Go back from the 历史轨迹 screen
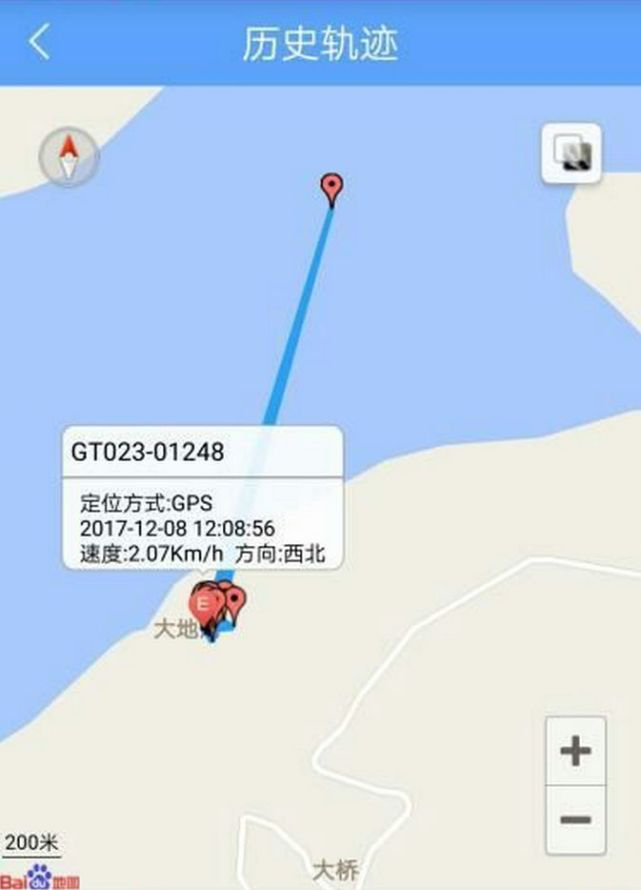641x890 pixels. (40, 43)
